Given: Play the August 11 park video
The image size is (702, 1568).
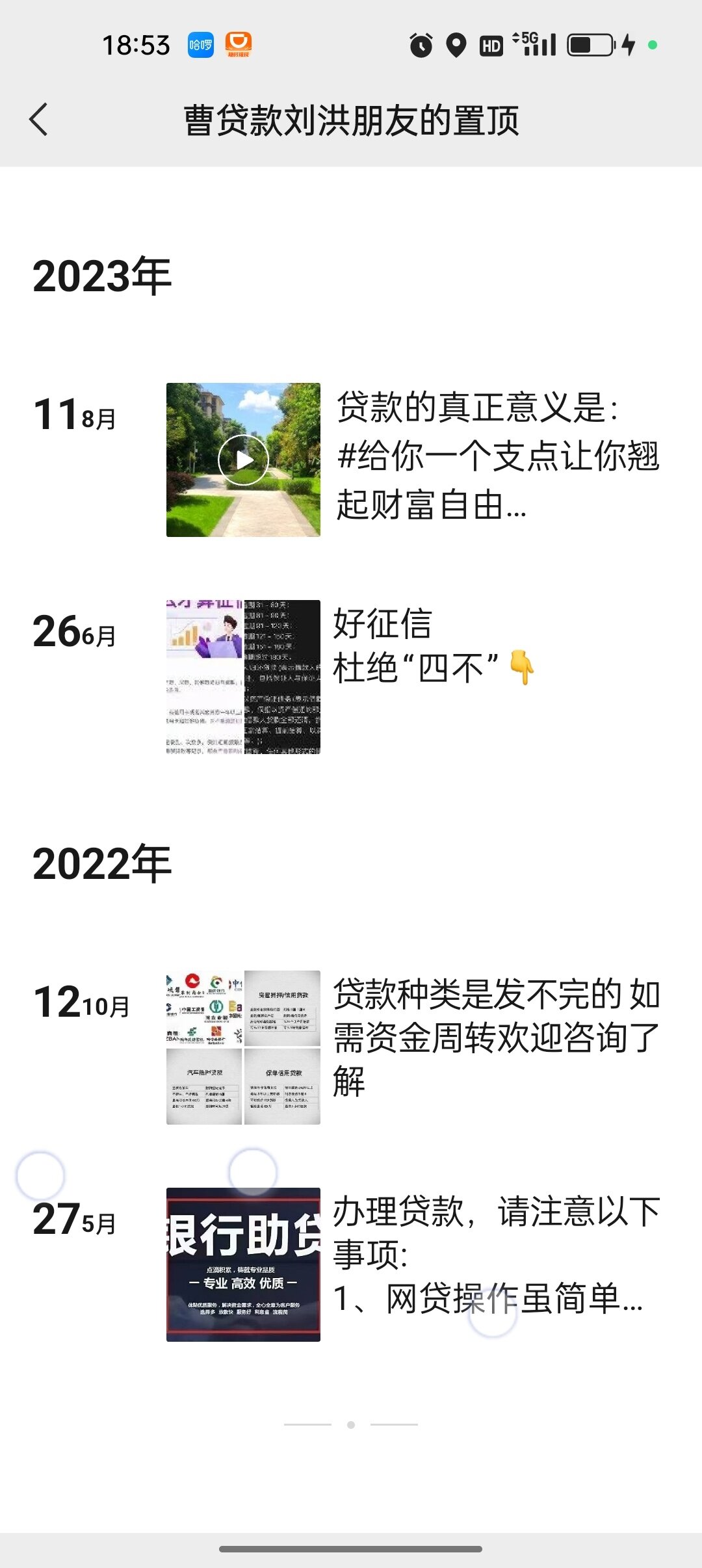Looking at the screenshot, I should [x=243, y=460].
